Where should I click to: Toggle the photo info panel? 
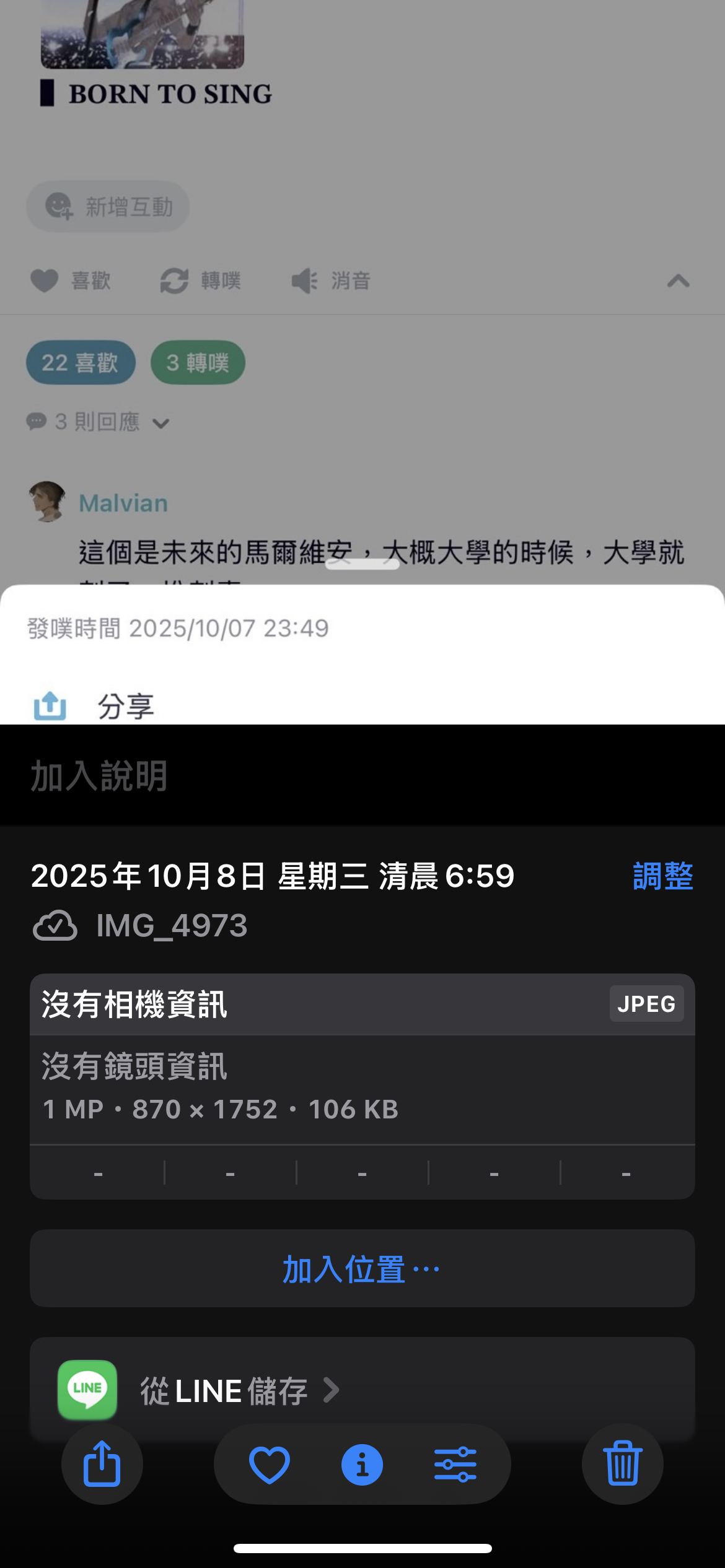pos(362,1465)
